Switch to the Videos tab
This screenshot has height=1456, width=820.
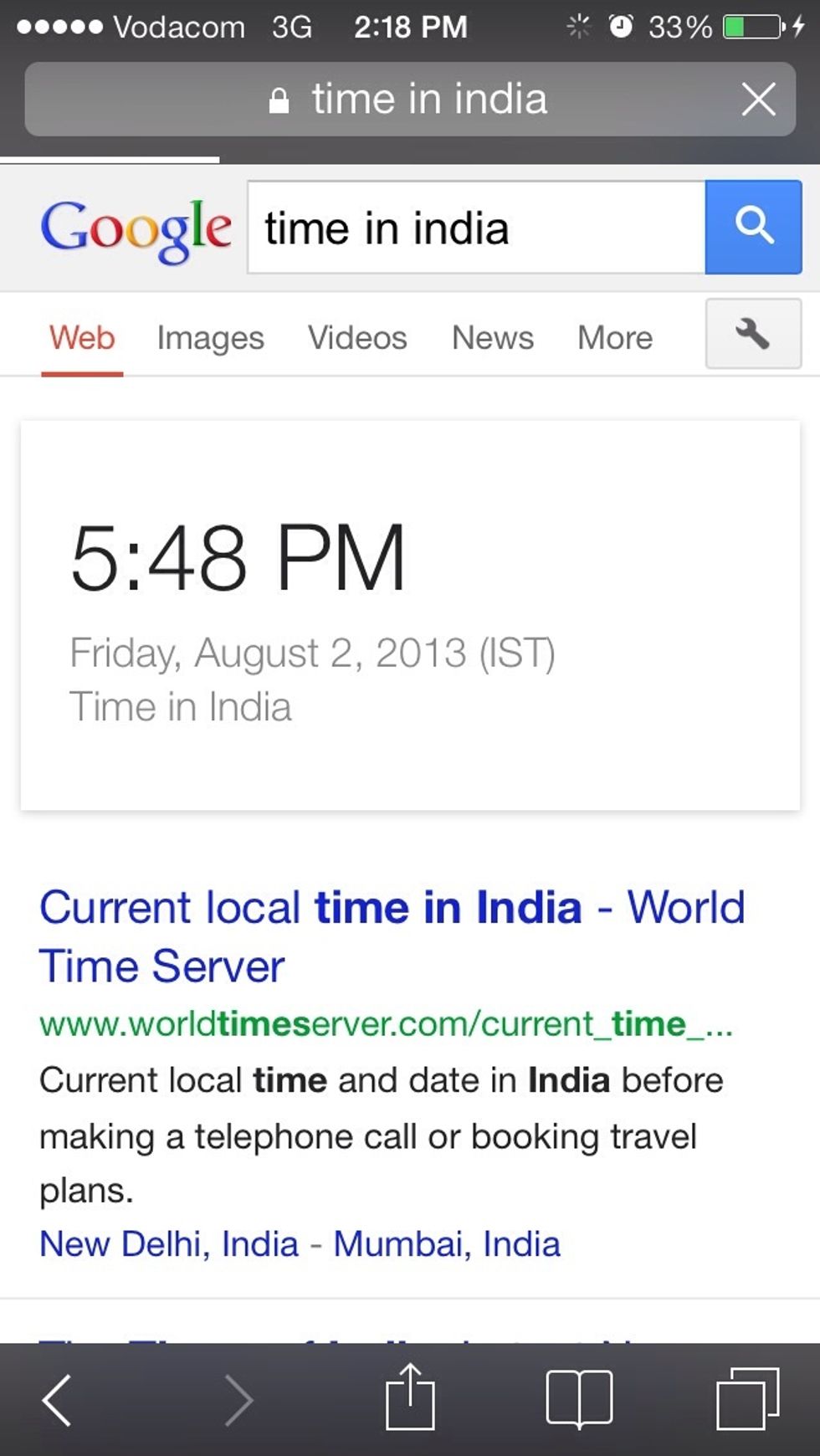[x=357, y=338]
